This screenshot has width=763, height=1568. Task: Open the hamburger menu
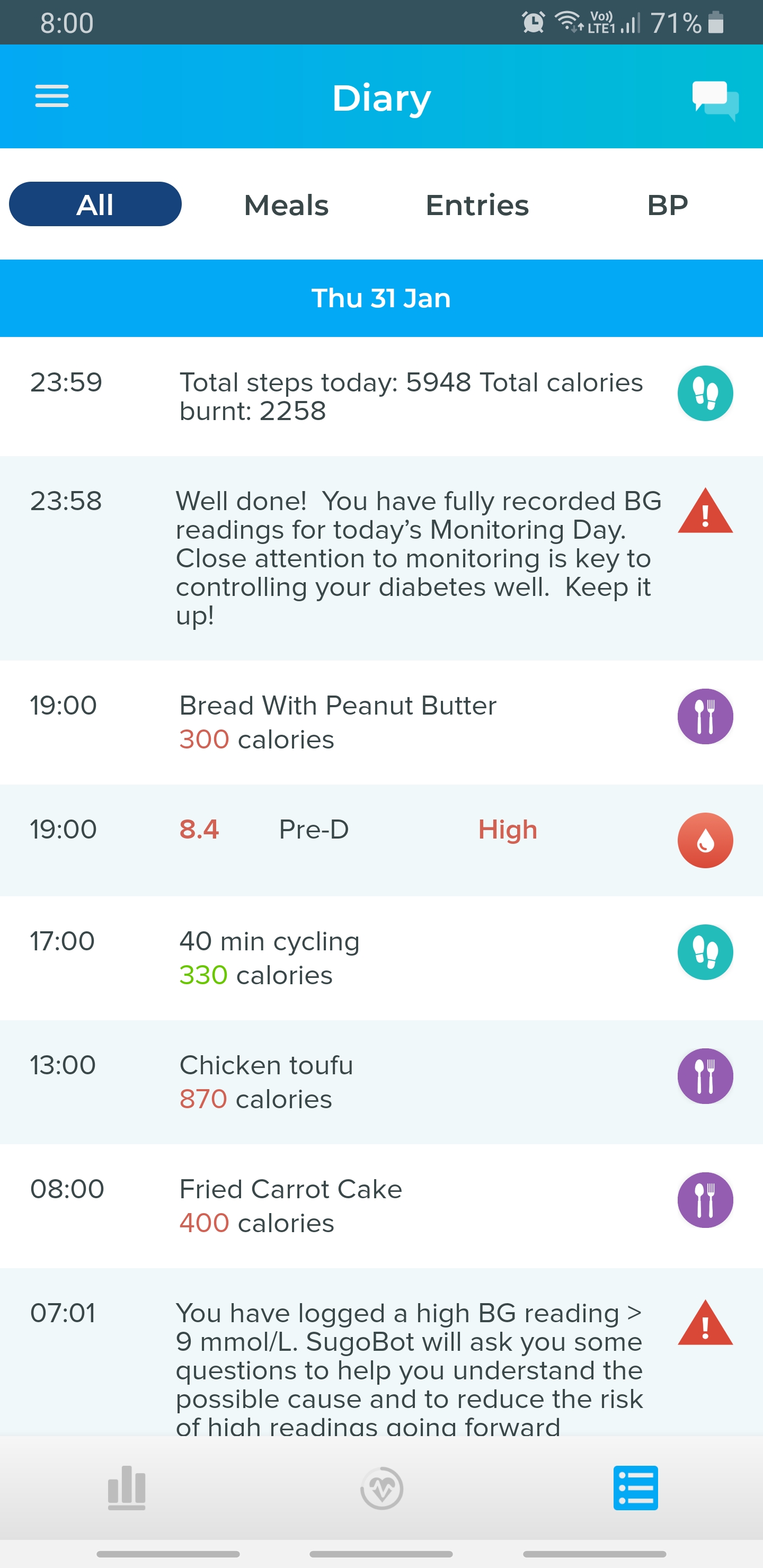pos(52,96)
